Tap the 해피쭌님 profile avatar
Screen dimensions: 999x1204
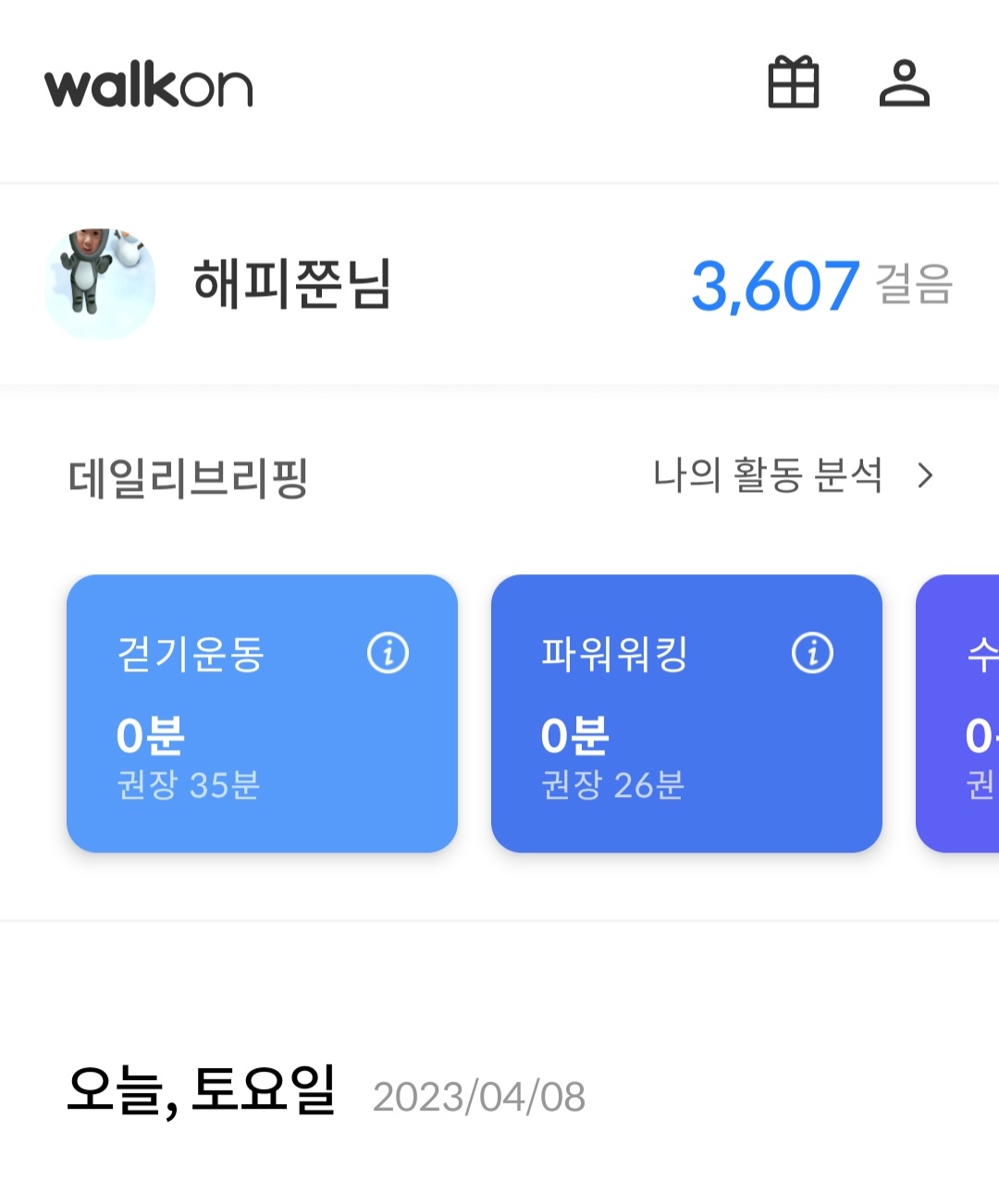pos(100,284)
